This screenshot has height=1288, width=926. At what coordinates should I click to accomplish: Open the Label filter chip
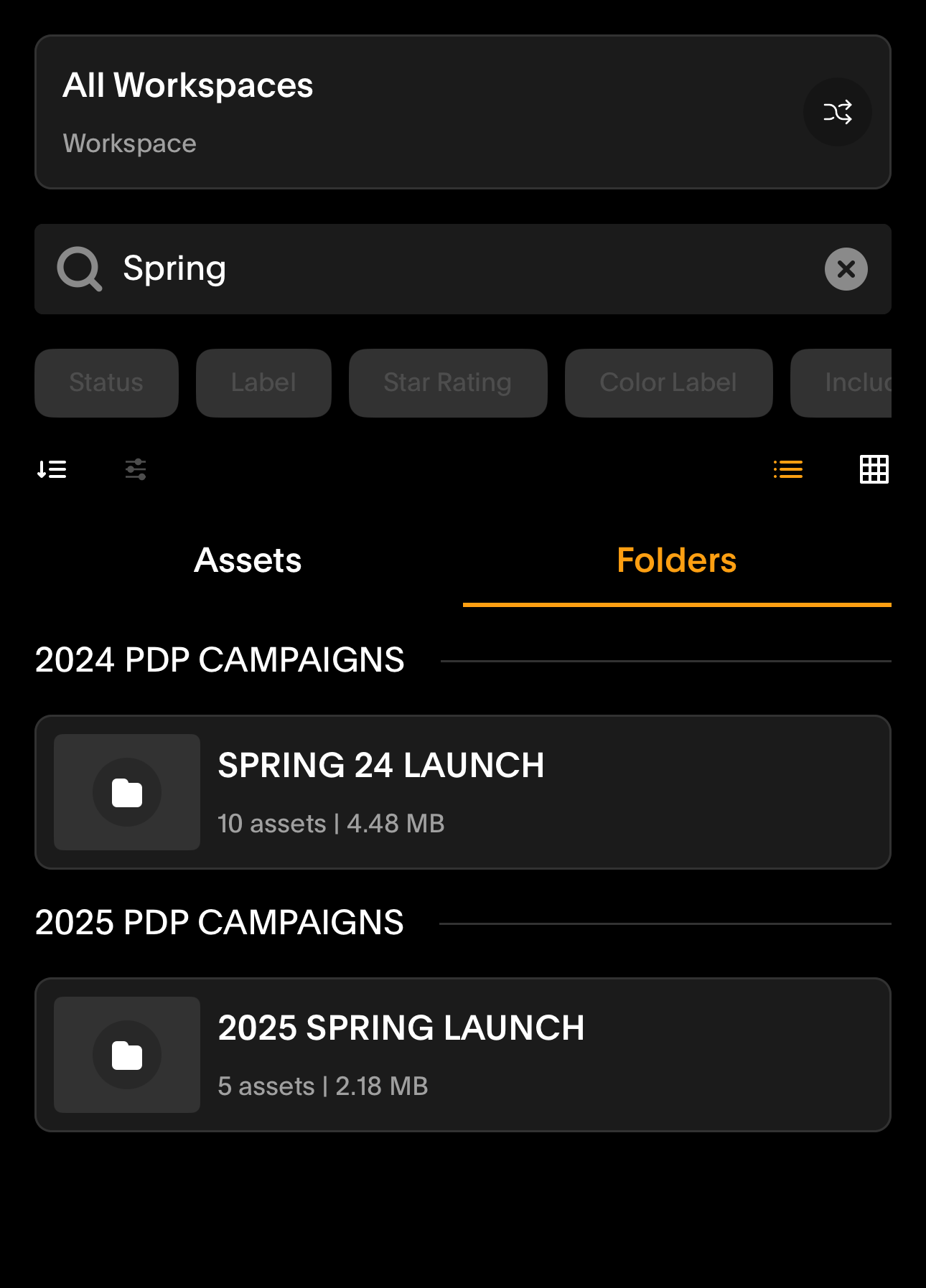click(263, 382)
